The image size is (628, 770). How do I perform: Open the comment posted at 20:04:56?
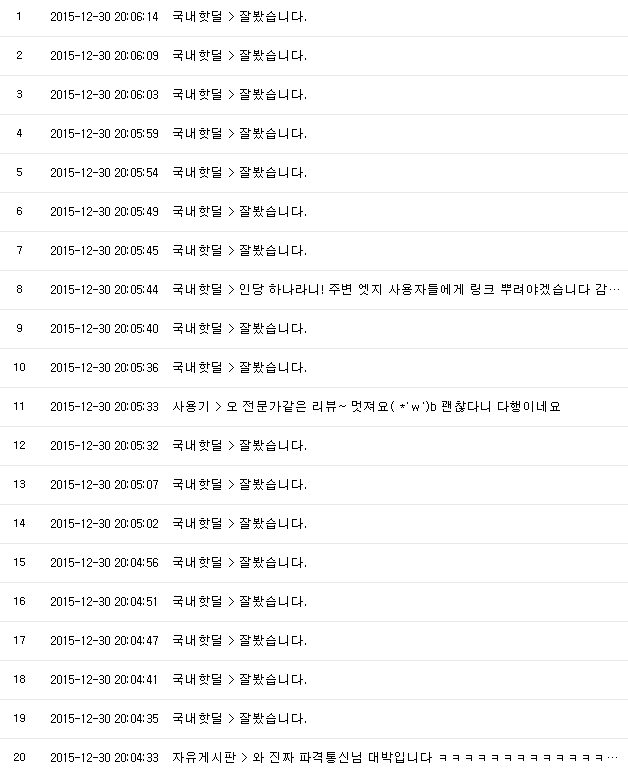[x=240, y=562]
